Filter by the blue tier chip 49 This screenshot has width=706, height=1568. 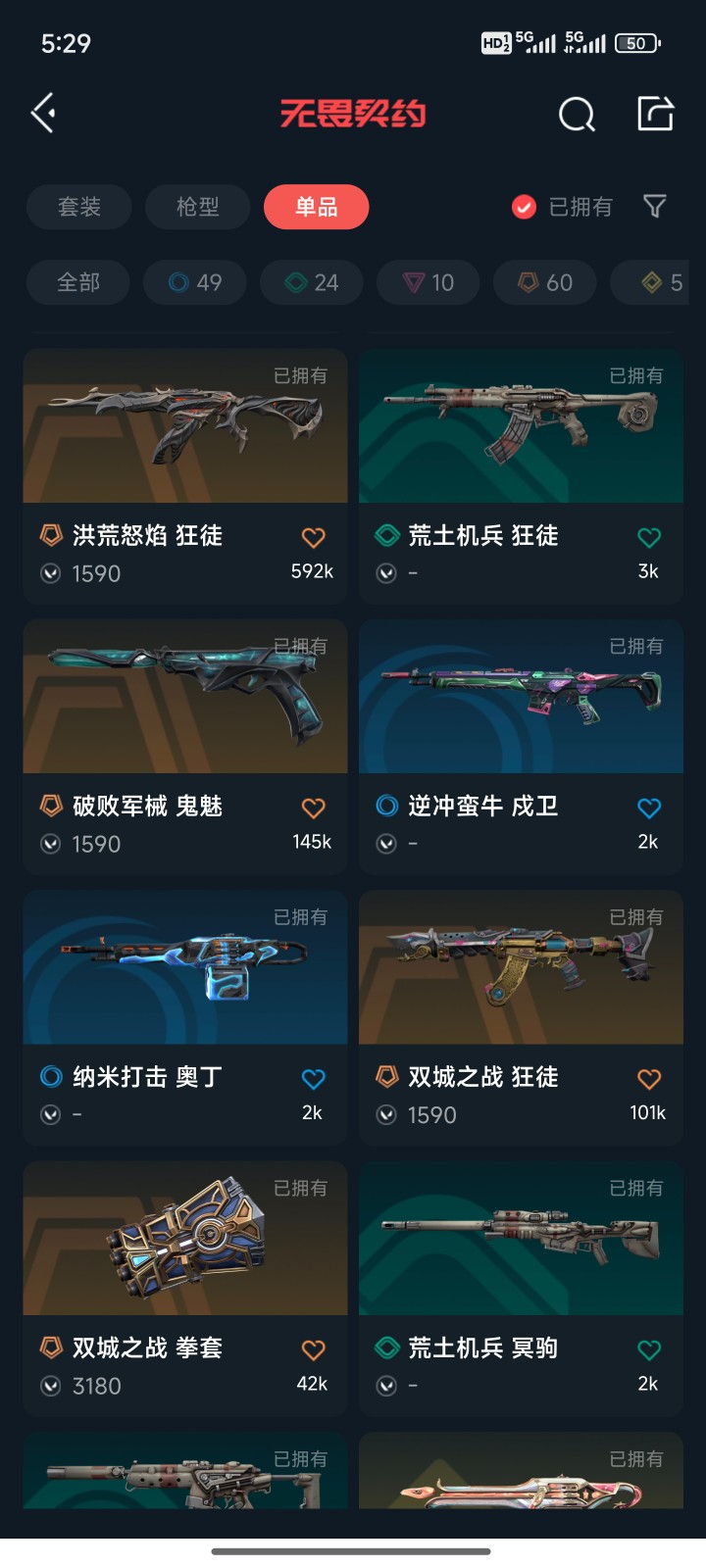(194, 283)
